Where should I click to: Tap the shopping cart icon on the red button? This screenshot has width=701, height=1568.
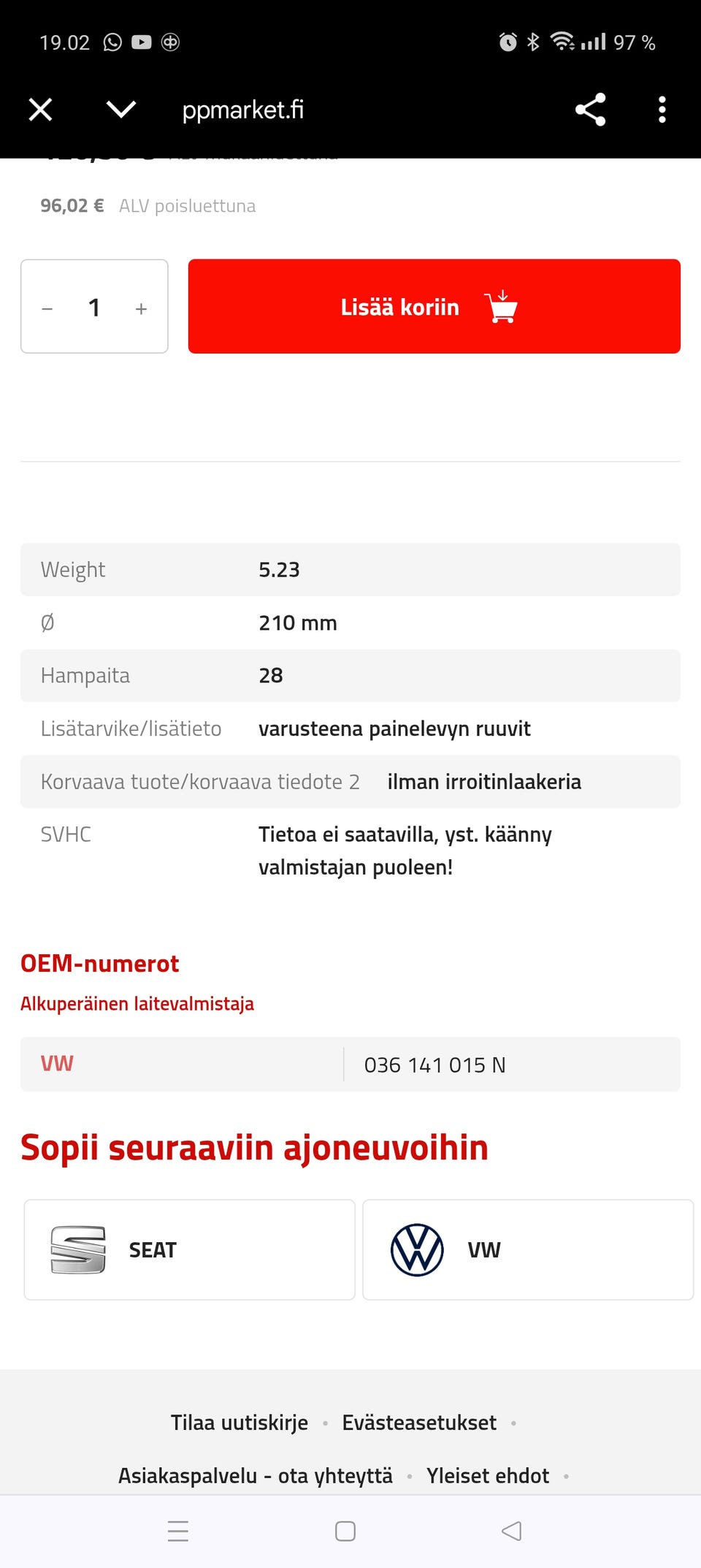[x=502, y=306]
